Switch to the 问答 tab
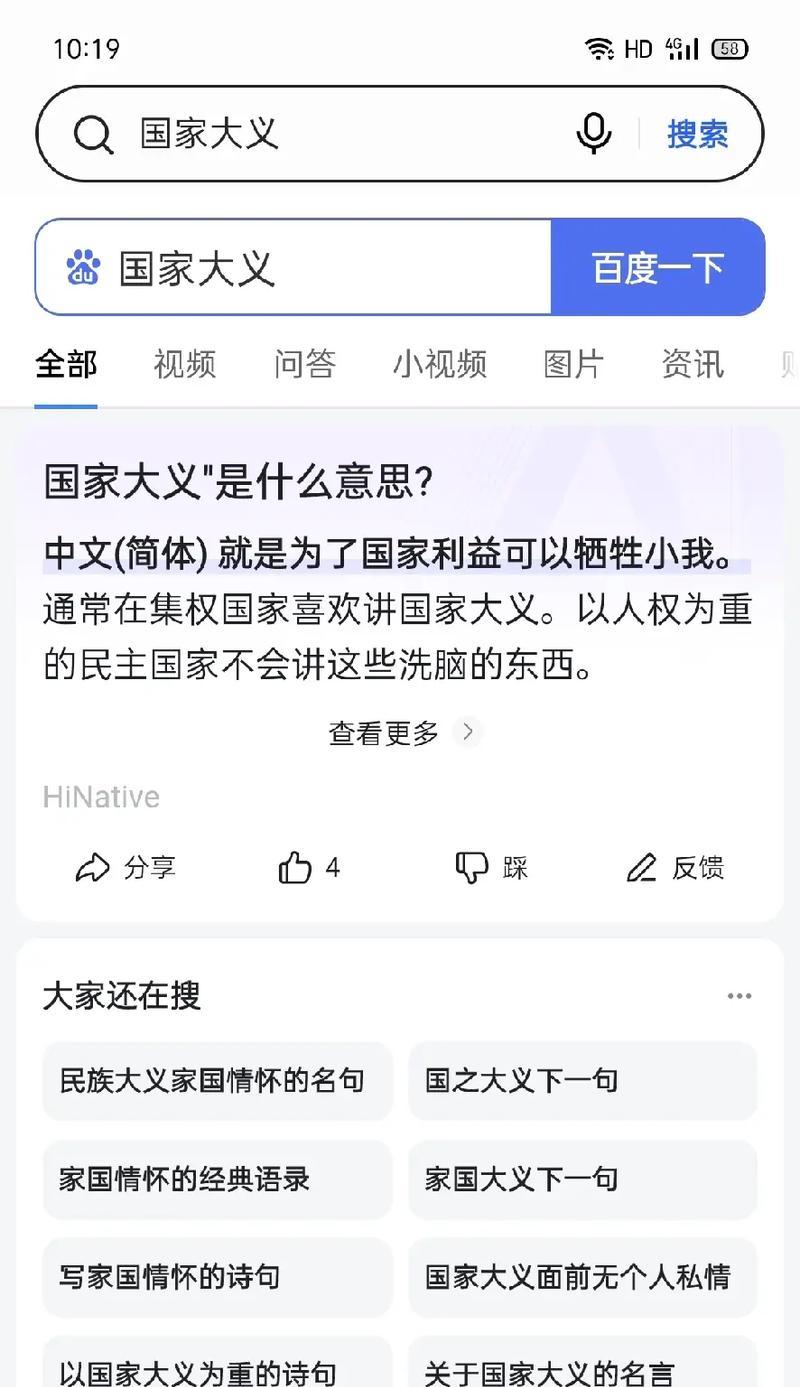800x1387 pixels. click(x=304, y=364)
